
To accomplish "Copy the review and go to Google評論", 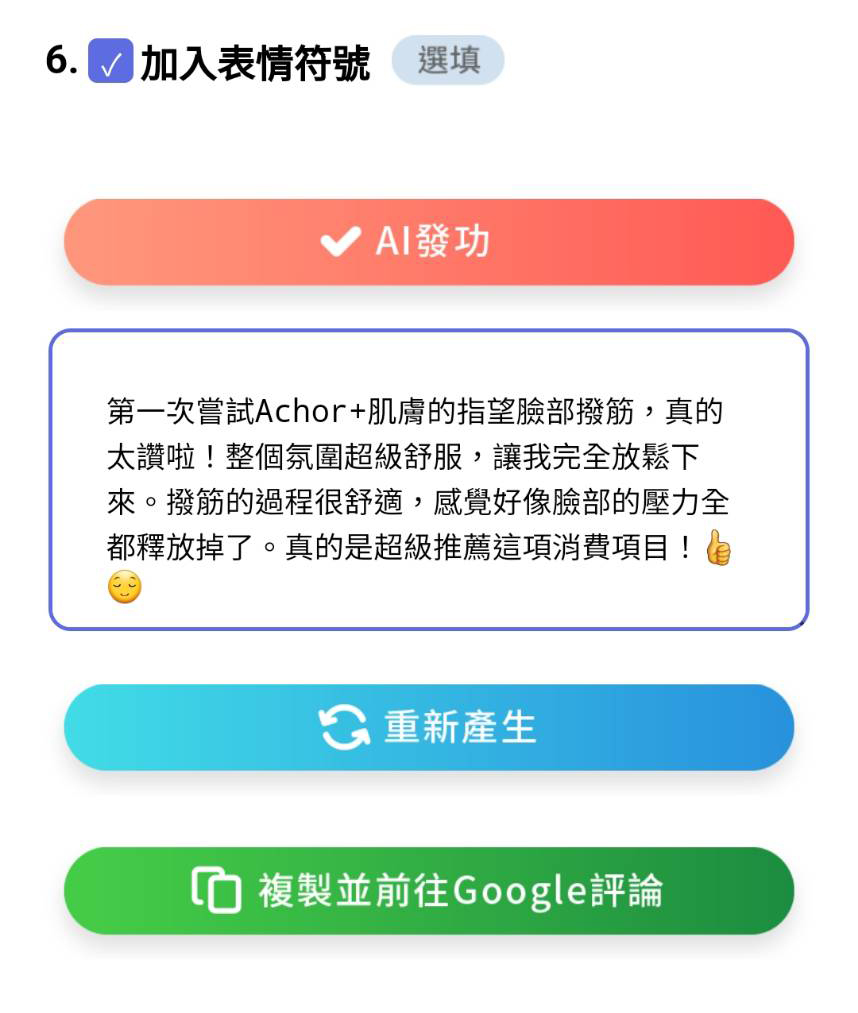I will (x=429, y=890).
